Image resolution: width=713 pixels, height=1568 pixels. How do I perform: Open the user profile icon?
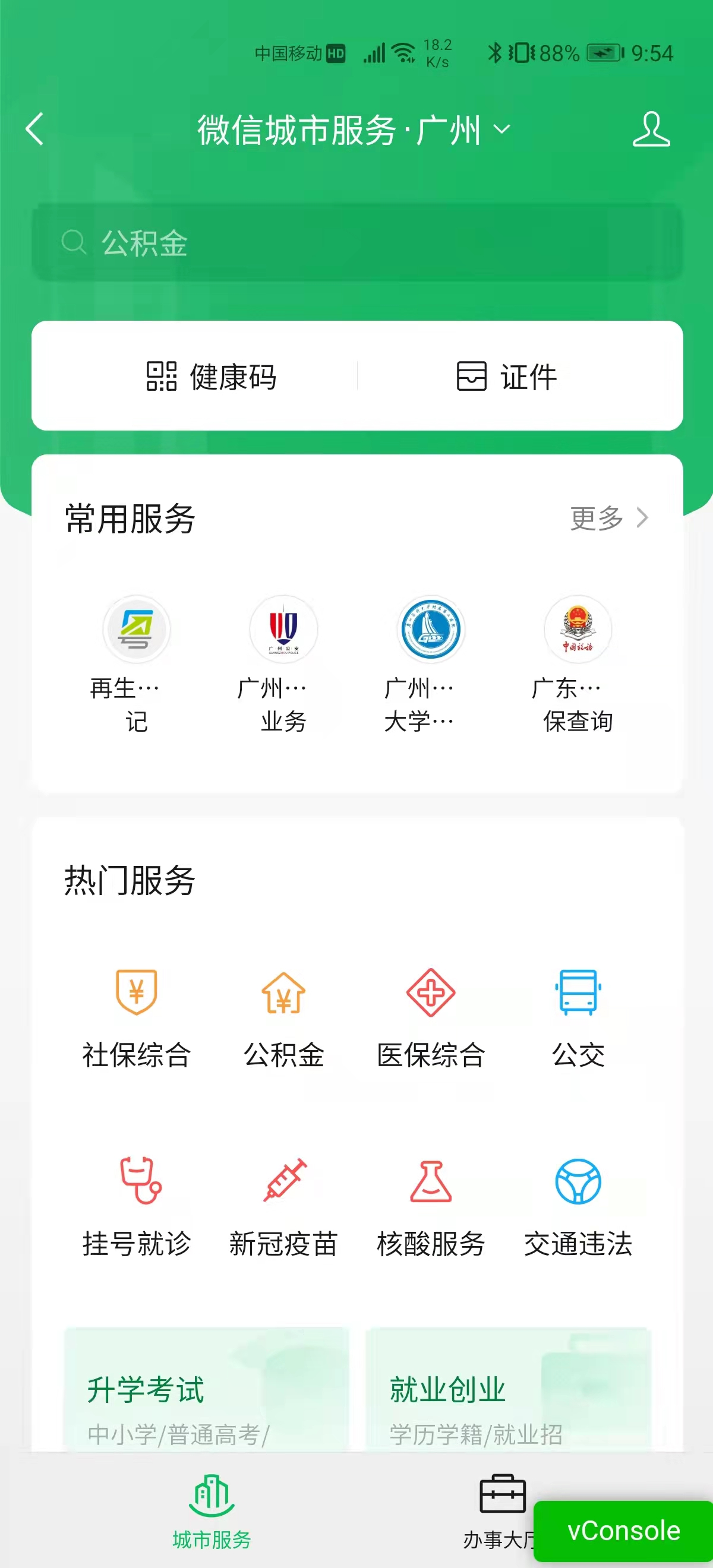[x=650, y=129]
